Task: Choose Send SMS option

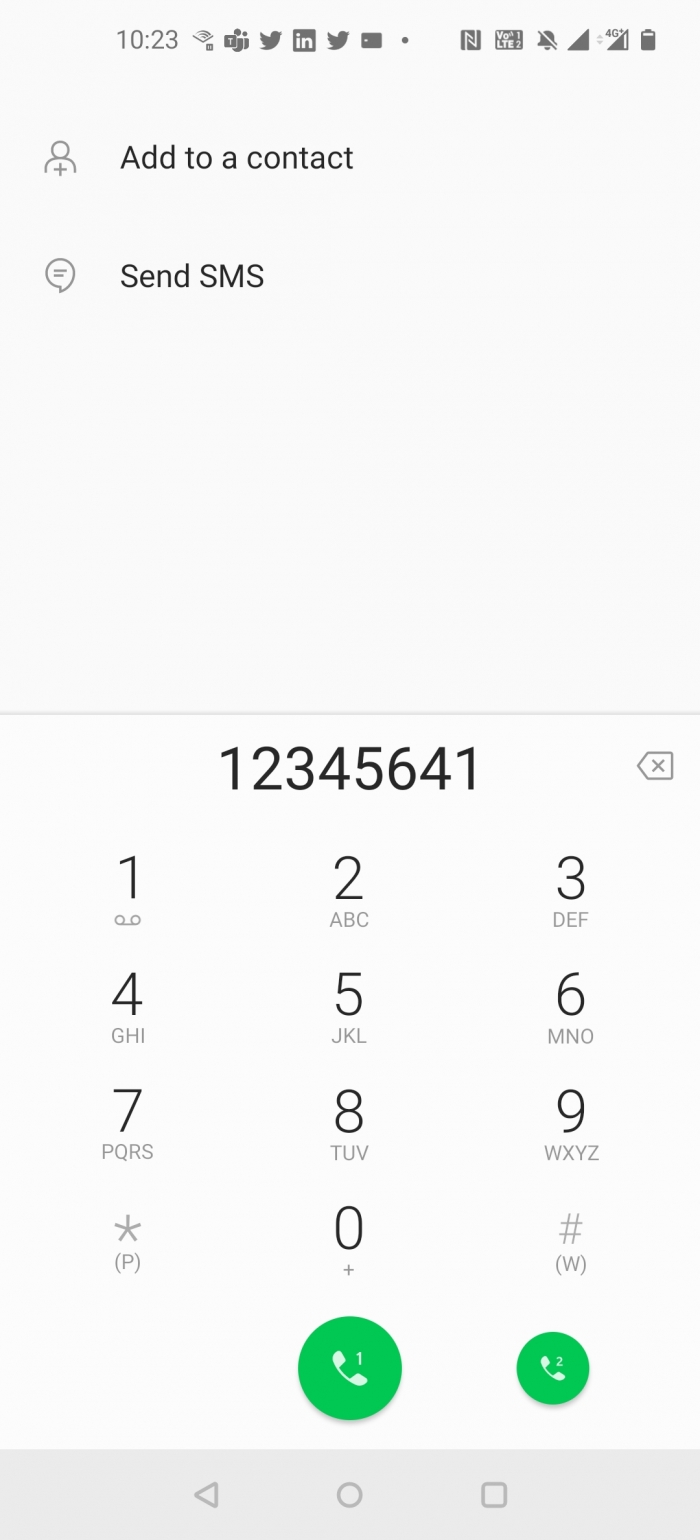Action: pos(350,276)
